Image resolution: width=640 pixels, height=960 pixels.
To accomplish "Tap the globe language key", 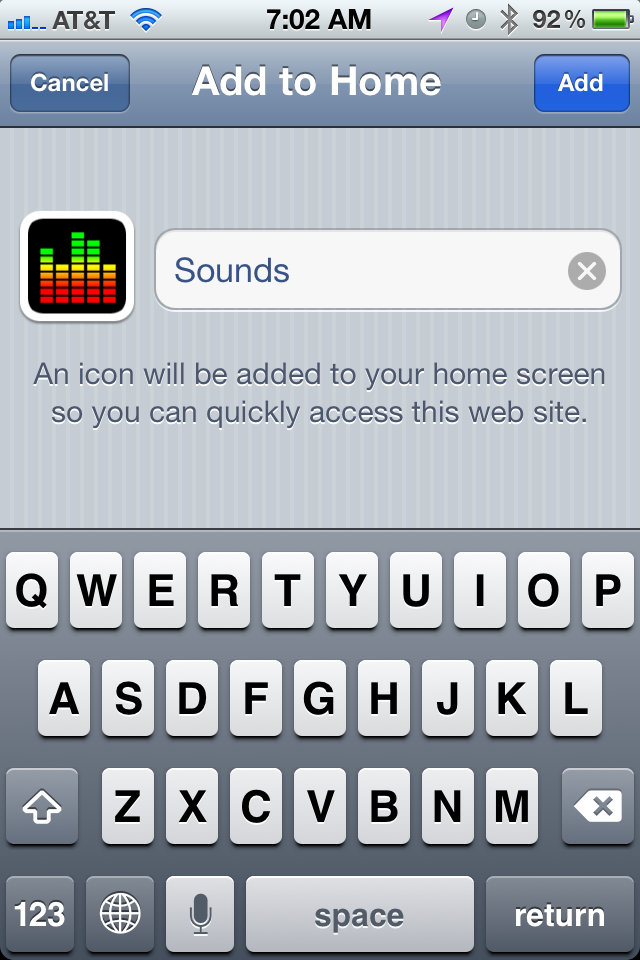I will click(x=120, y=914).
